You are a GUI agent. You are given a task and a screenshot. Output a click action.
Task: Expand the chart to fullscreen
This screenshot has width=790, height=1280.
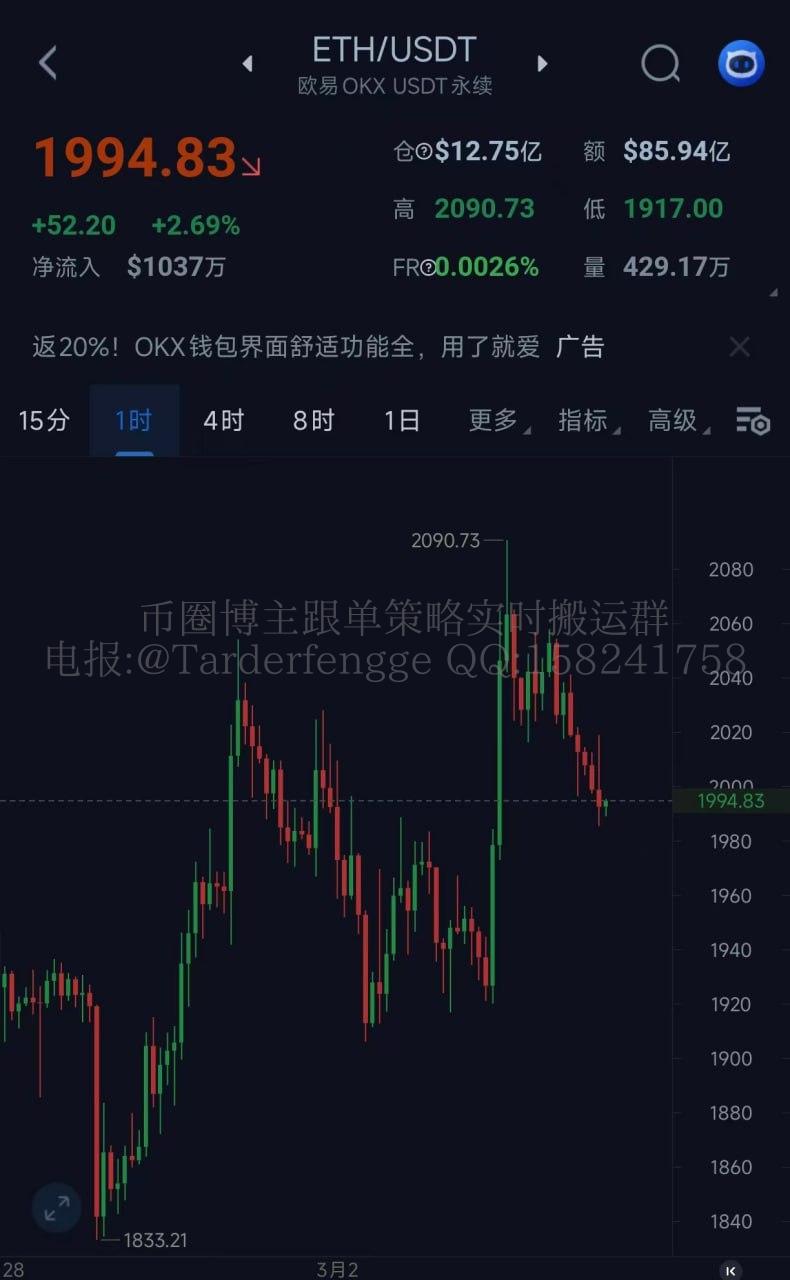pyautogui.click(x=57, y=1208)
